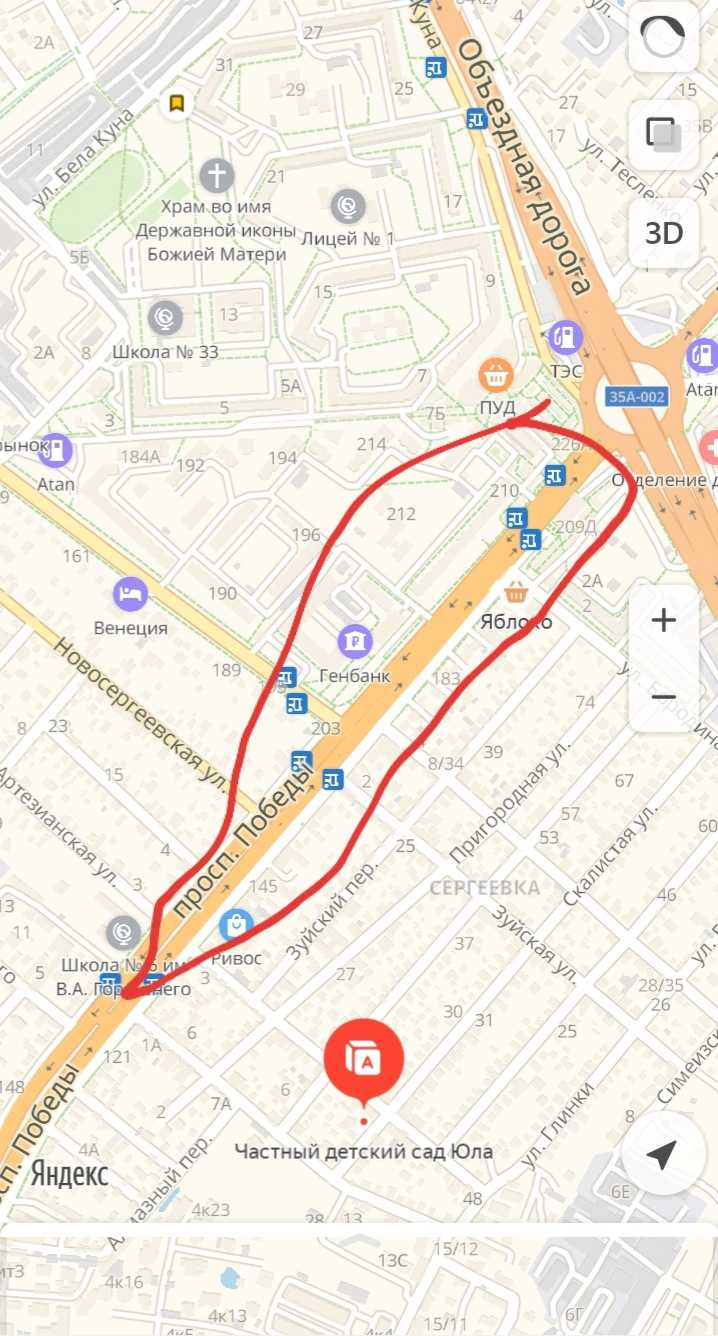Screen dimensions: 718x1336
Task: Switch the map to 3D view
Action: (663, 233)
